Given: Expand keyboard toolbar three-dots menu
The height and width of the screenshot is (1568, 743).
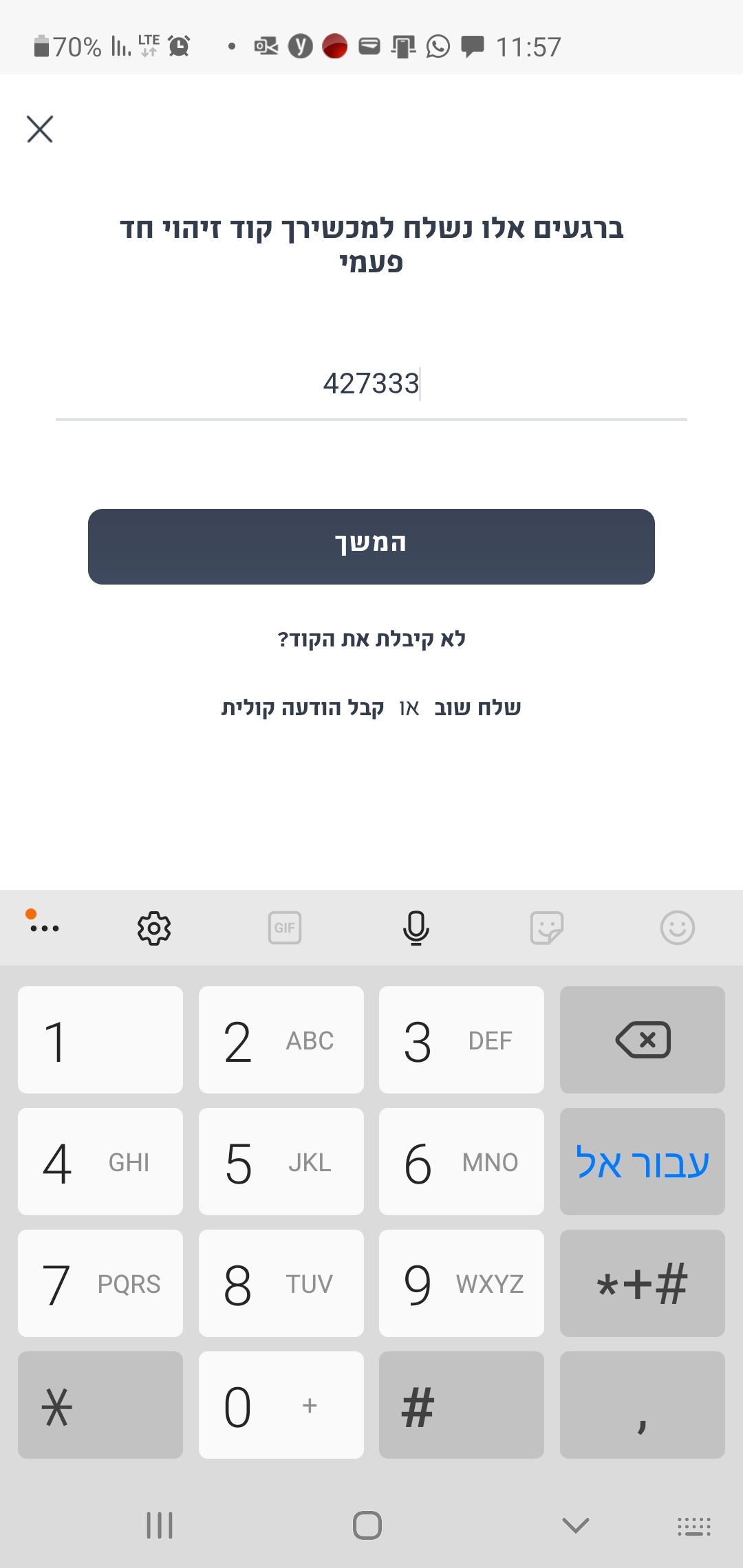Looking at the screenshot, I should point(44,927).
